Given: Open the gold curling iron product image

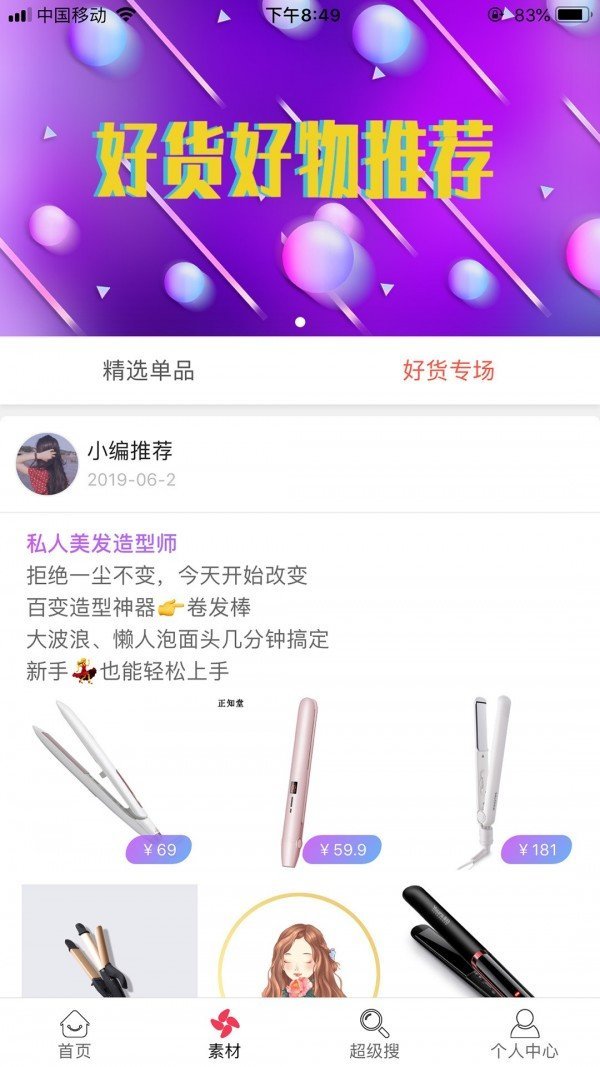Looking at the screenshot, I should tap(109, 942).
